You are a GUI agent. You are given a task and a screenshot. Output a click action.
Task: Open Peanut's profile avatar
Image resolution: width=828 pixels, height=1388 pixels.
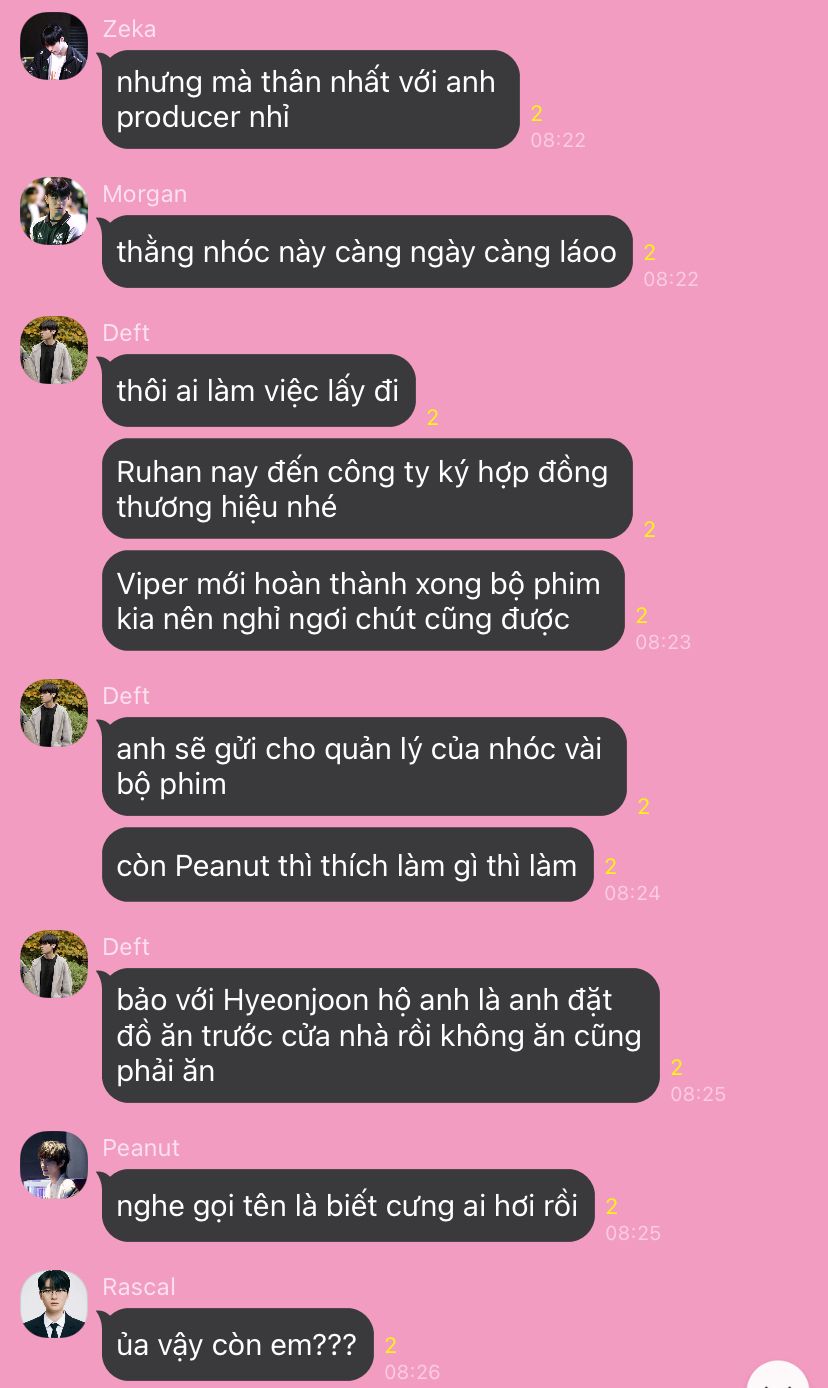pos(54,1165)
